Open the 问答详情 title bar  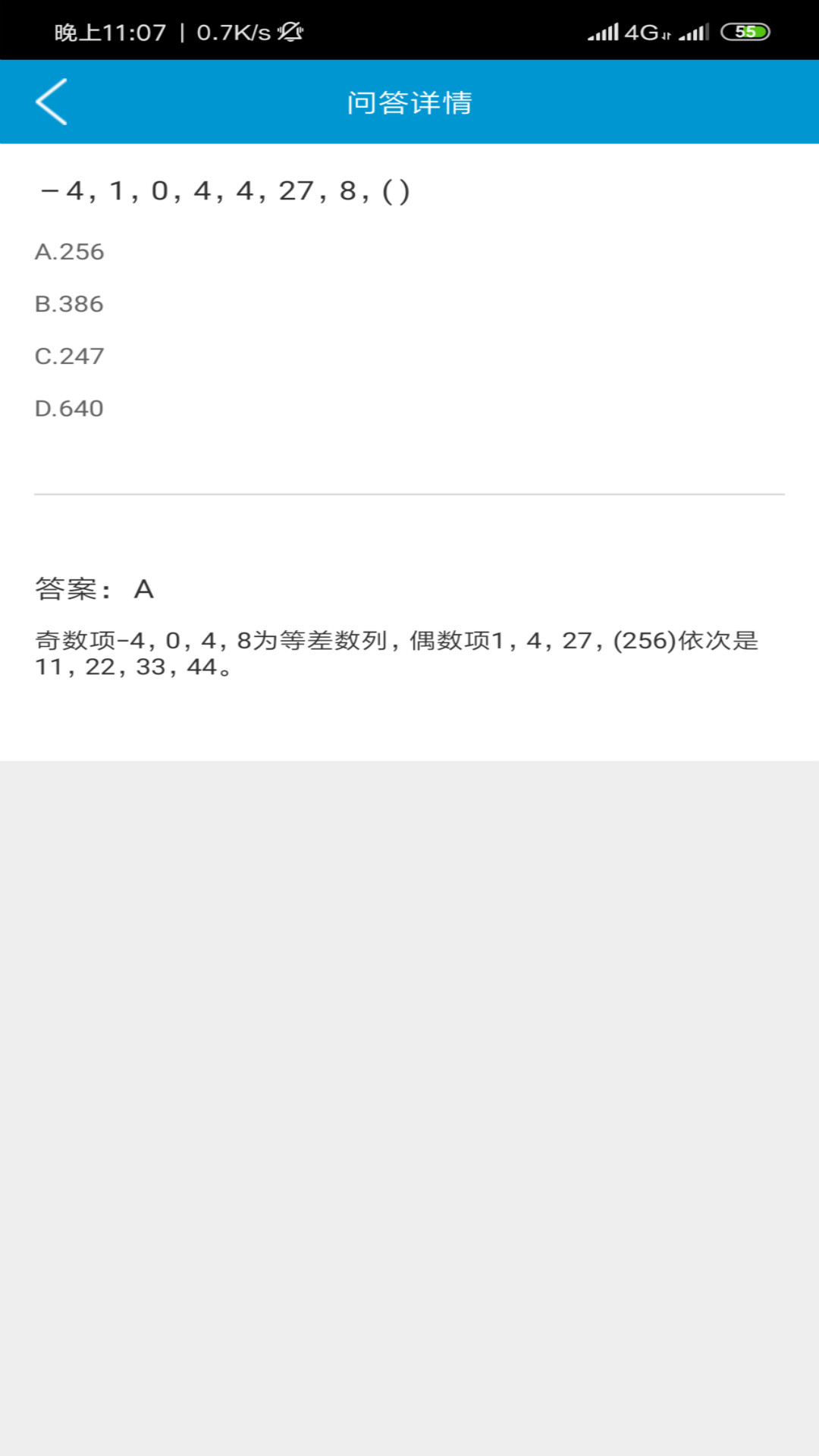tap(409, 102)
